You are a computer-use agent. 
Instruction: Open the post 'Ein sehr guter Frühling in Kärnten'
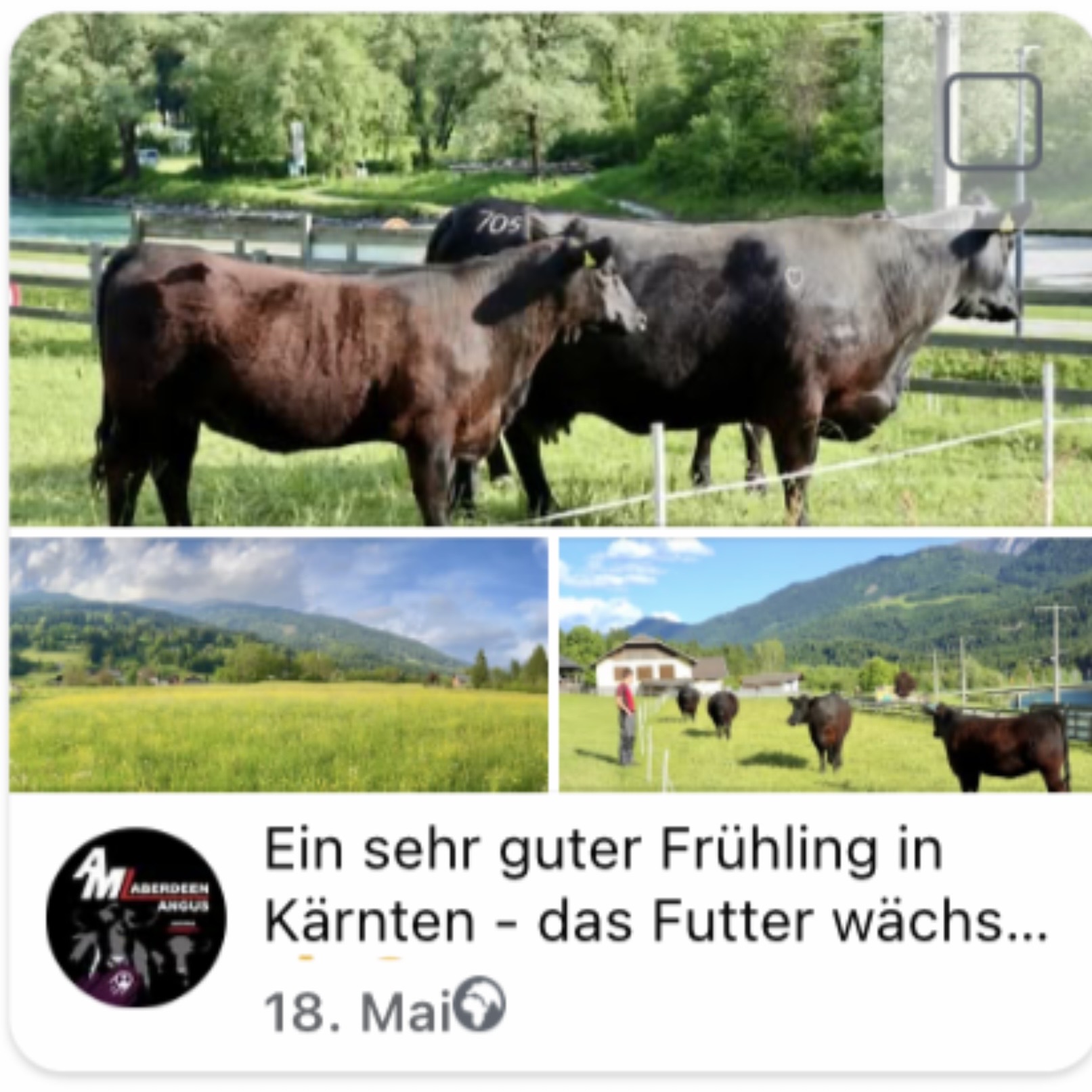(x=654, y=887)
